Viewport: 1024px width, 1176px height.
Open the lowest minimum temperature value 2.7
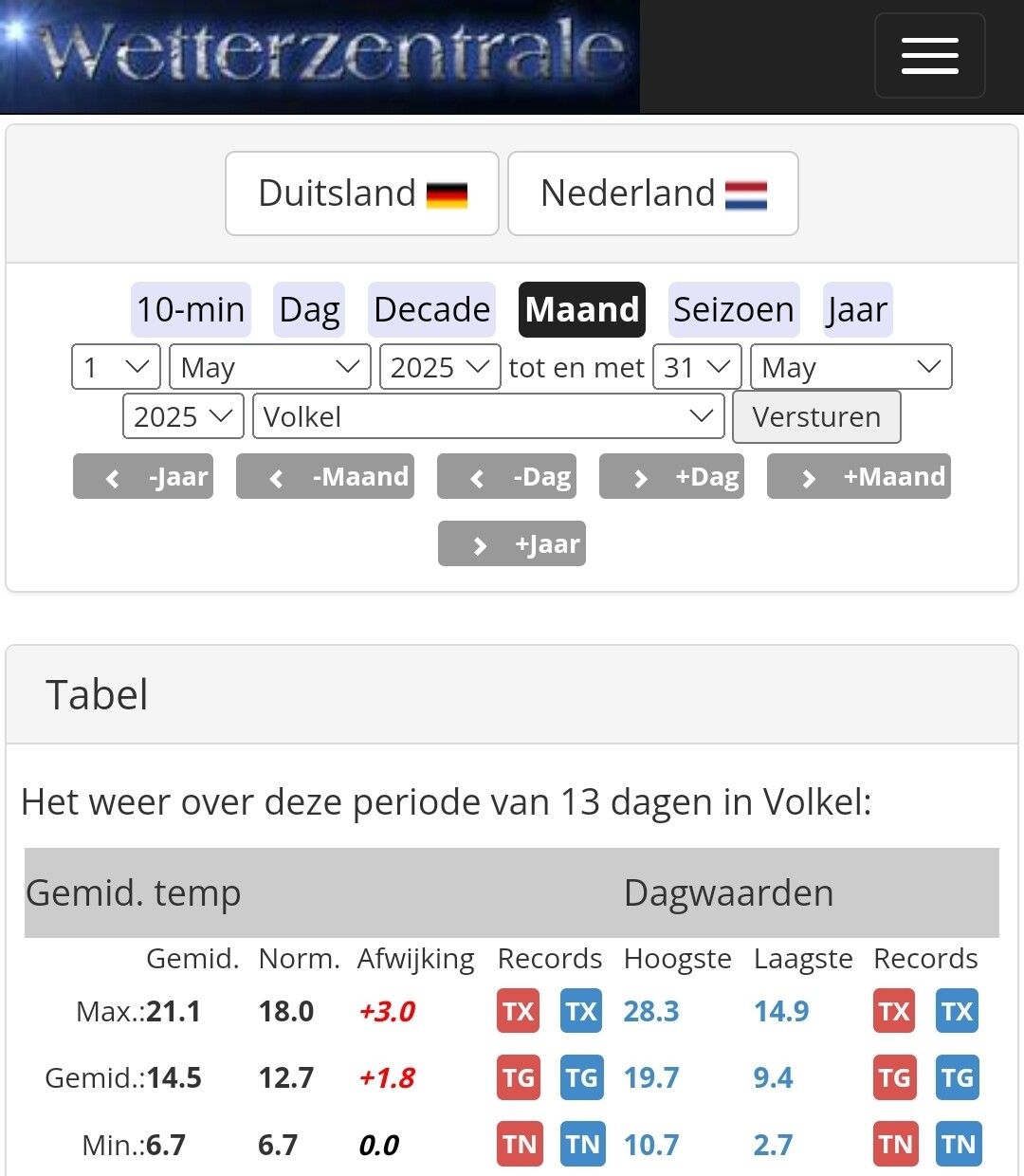coord(773,1145)
